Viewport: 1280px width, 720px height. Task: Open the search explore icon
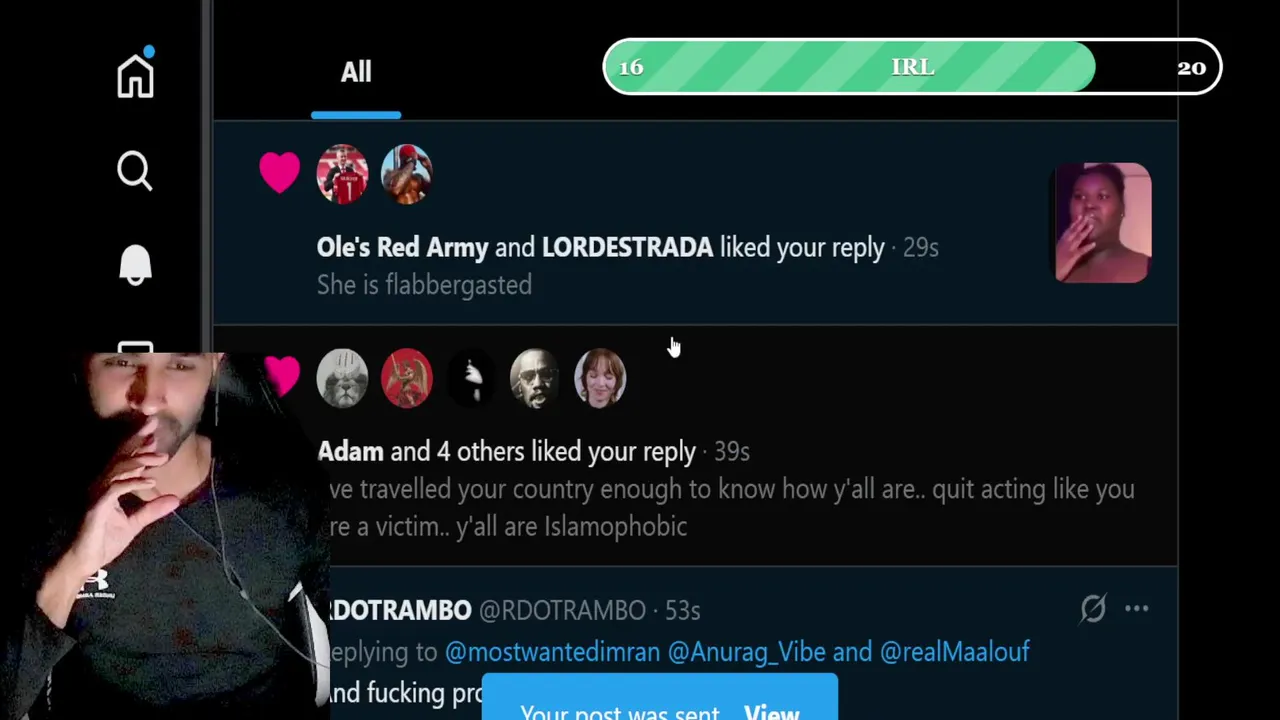(x=135, y=171)
